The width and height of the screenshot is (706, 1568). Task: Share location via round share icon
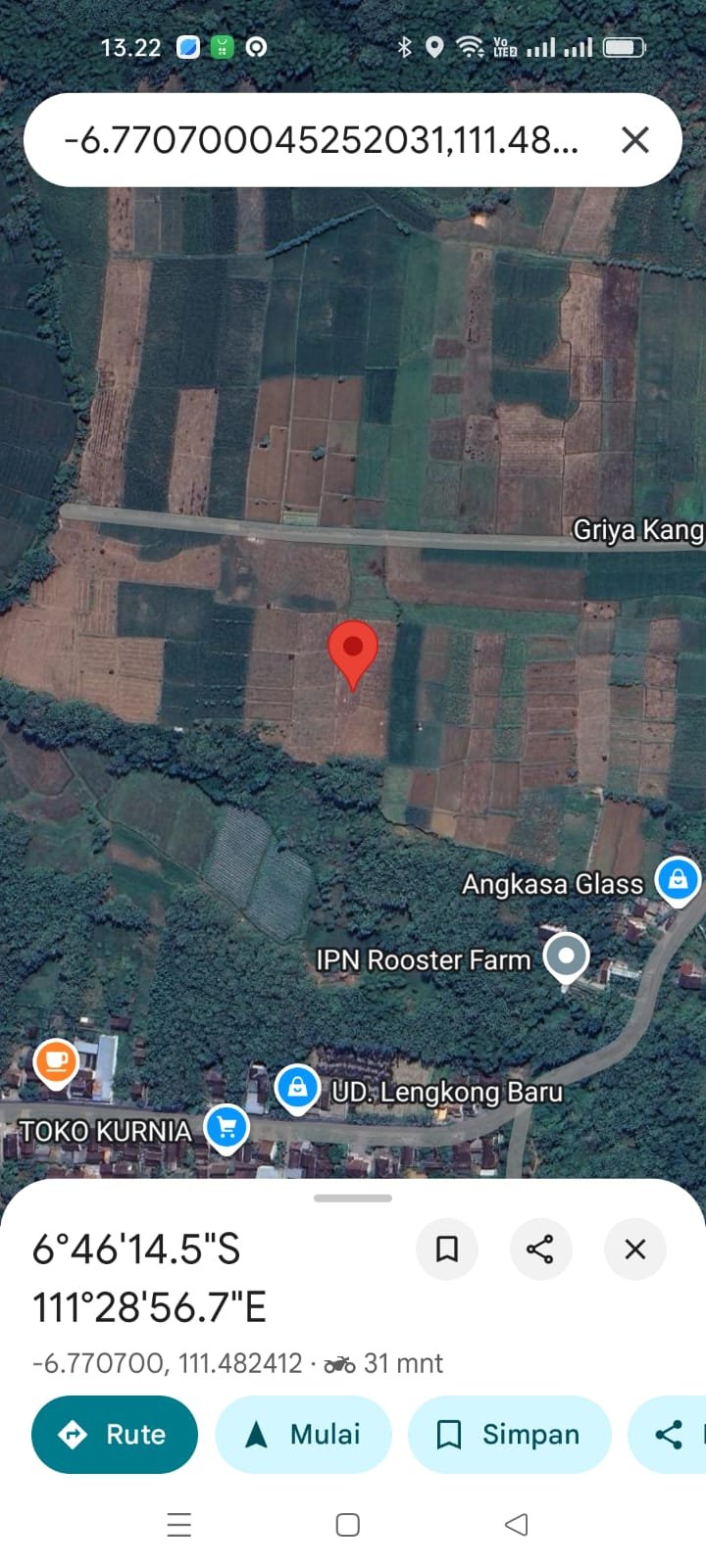pyautogui.click(x=540, y=1249)
